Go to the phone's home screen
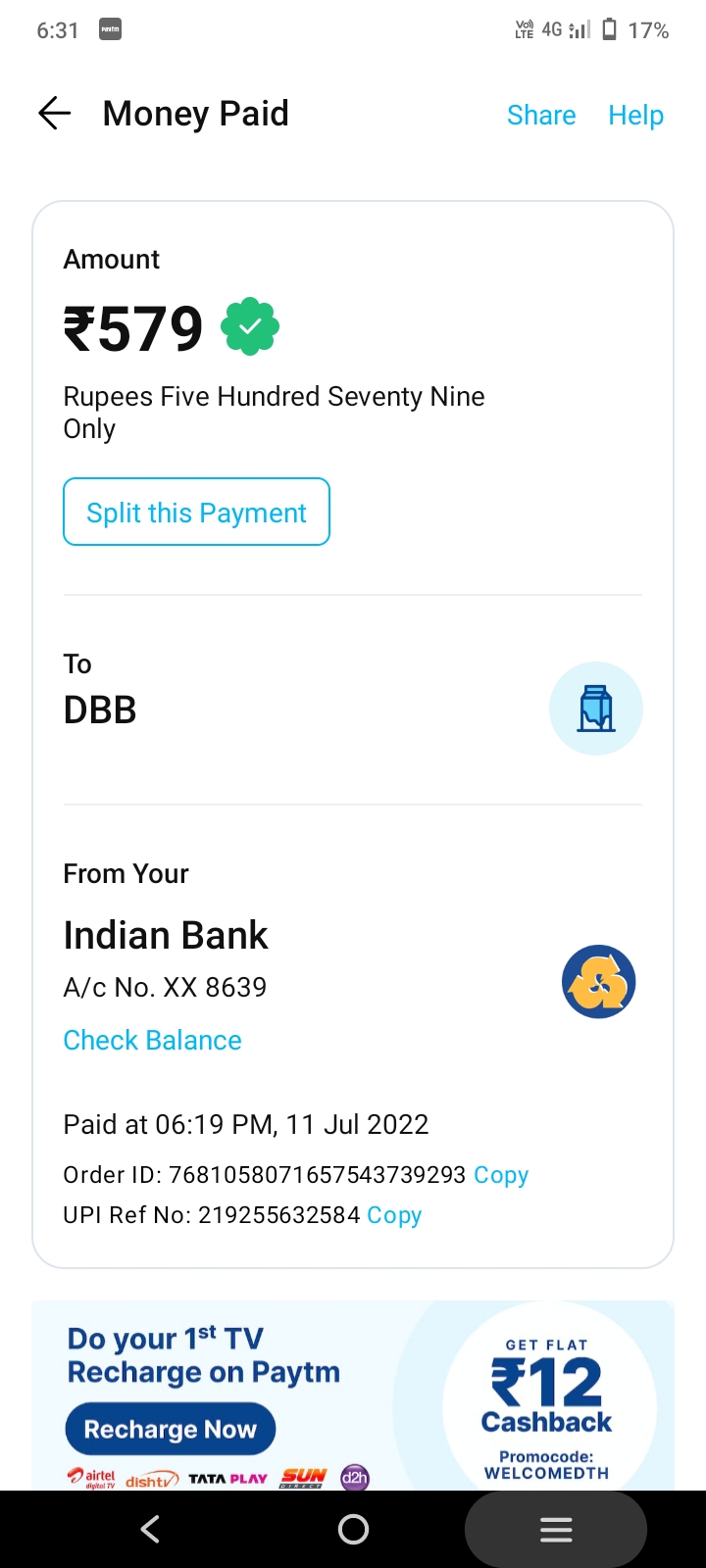Screen dimensions: 706x1568 (x=353, y=1530)
